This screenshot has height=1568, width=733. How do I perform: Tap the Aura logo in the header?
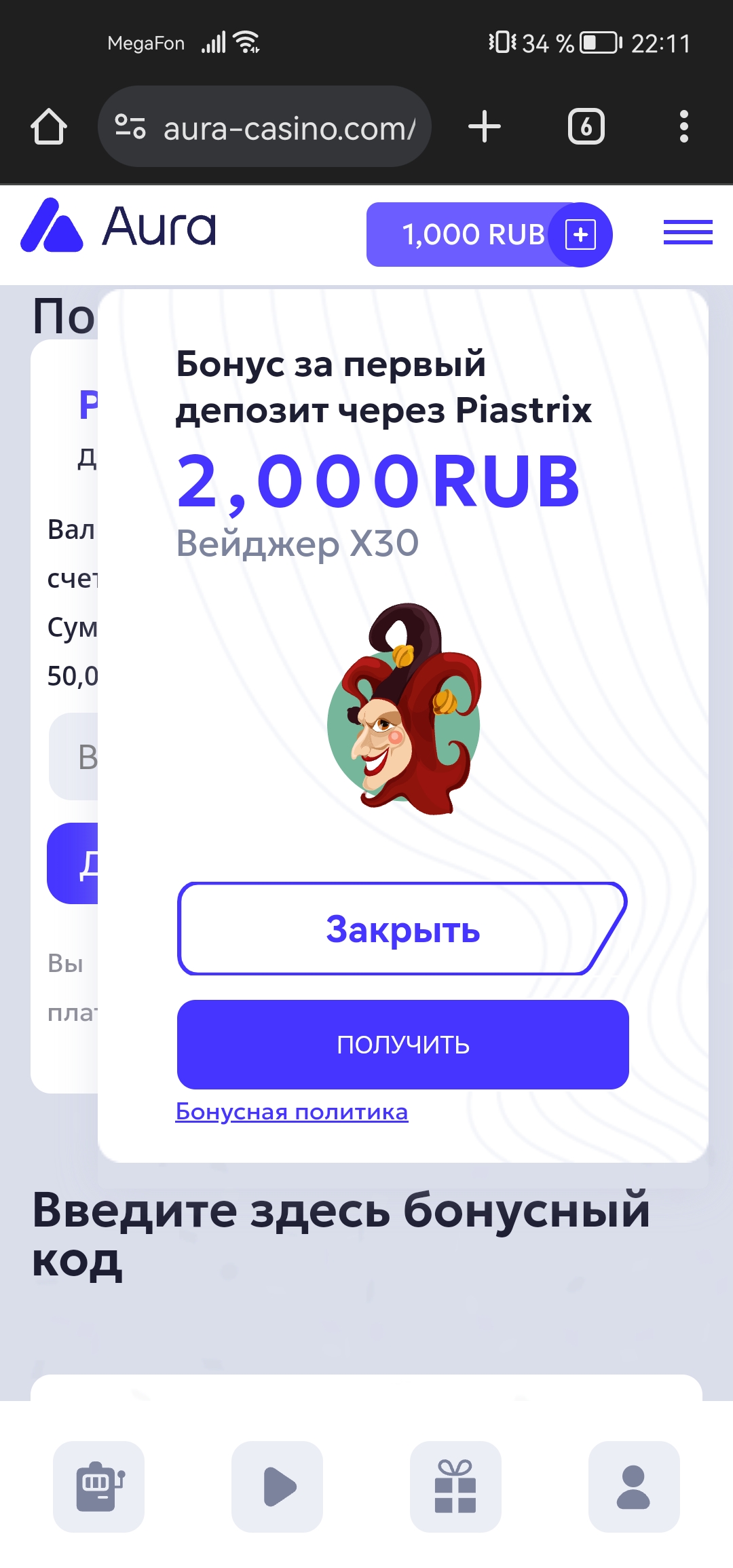pyautogui.click(x=119, y=227)
